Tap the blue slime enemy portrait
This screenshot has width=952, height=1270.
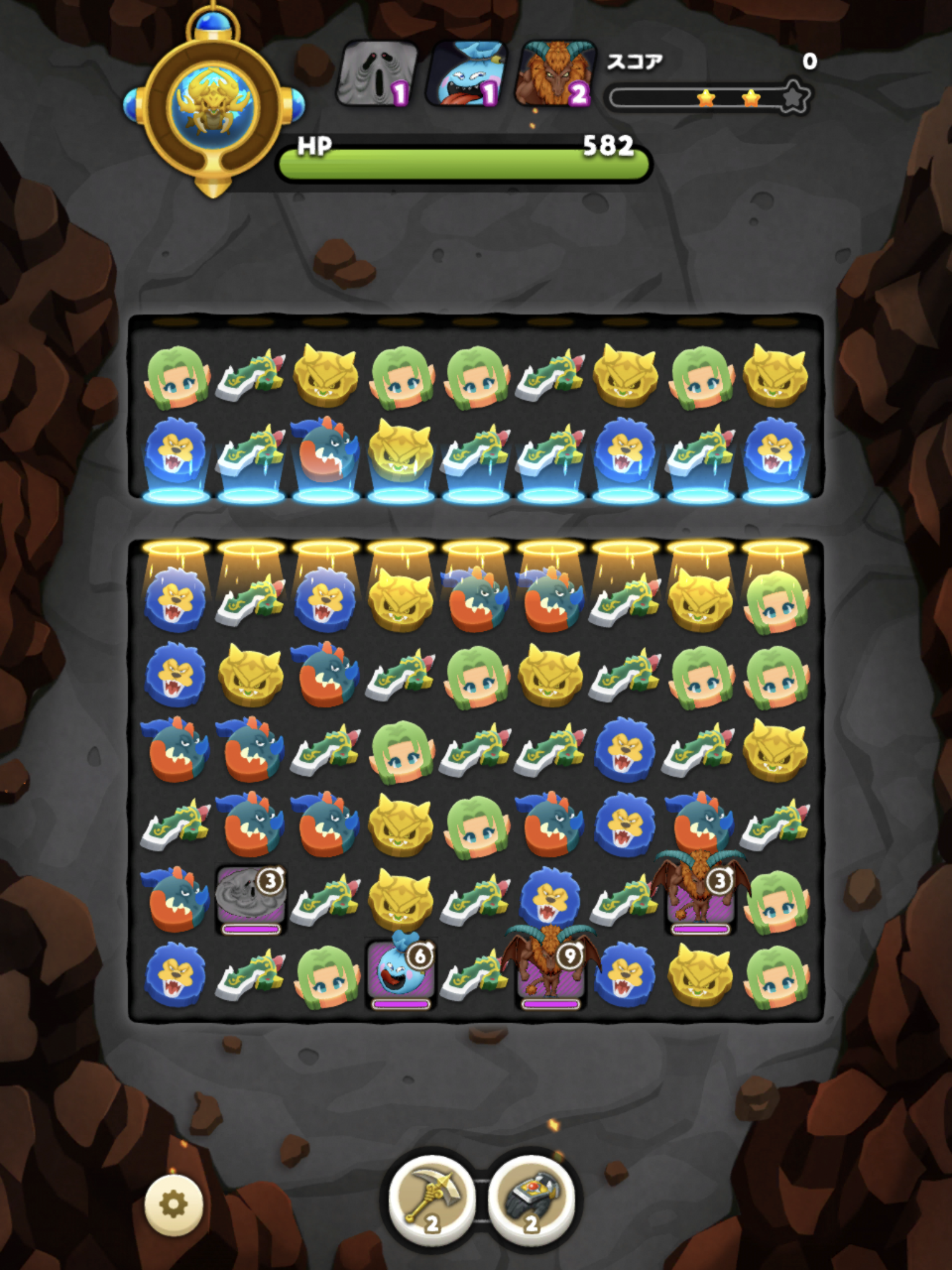point(465,74)
